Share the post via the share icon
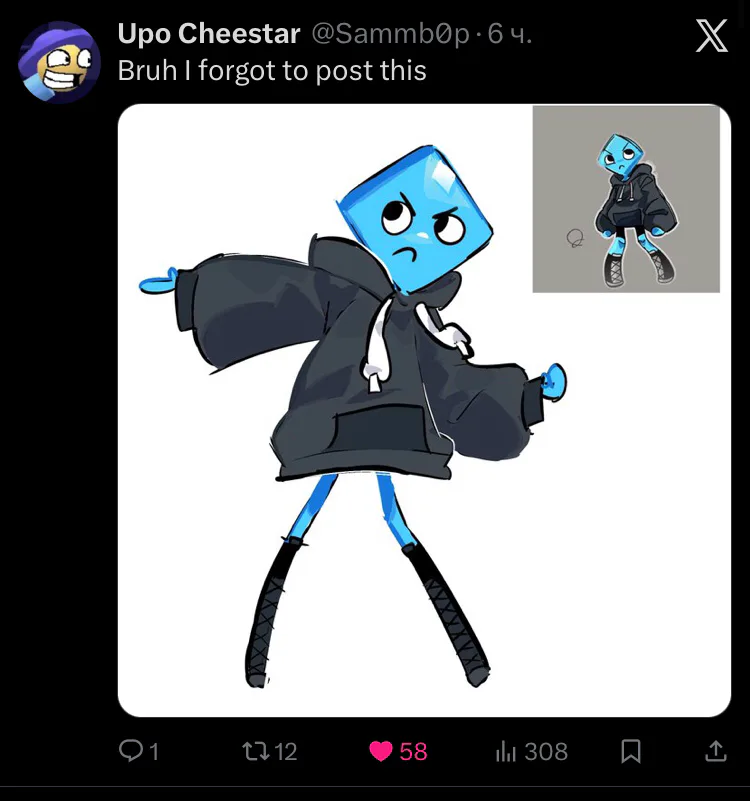Screen dimensions: 750x801 coord(716,751)
